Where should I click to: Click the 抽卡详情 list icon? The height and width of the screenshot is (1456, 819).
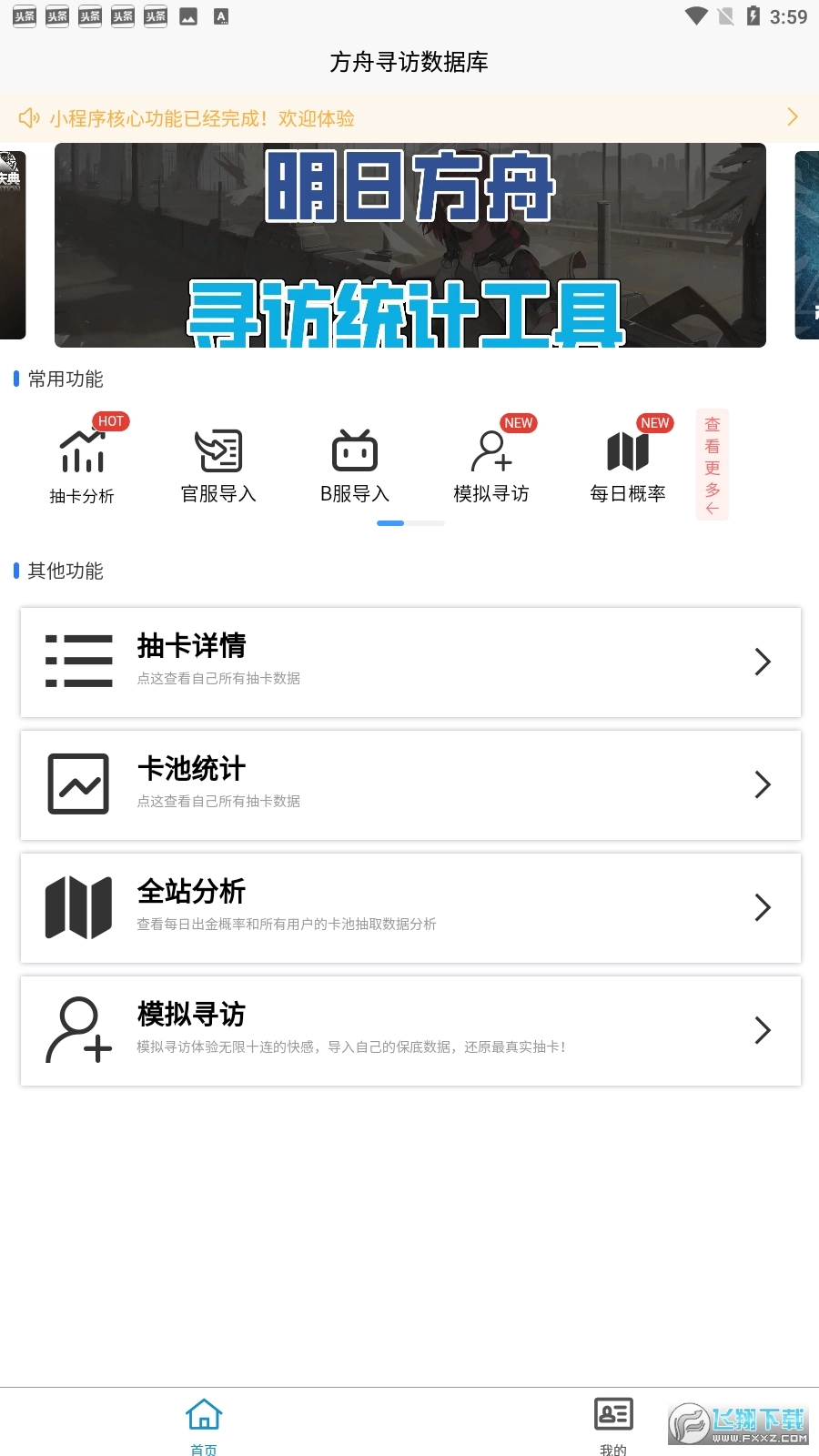79,661
